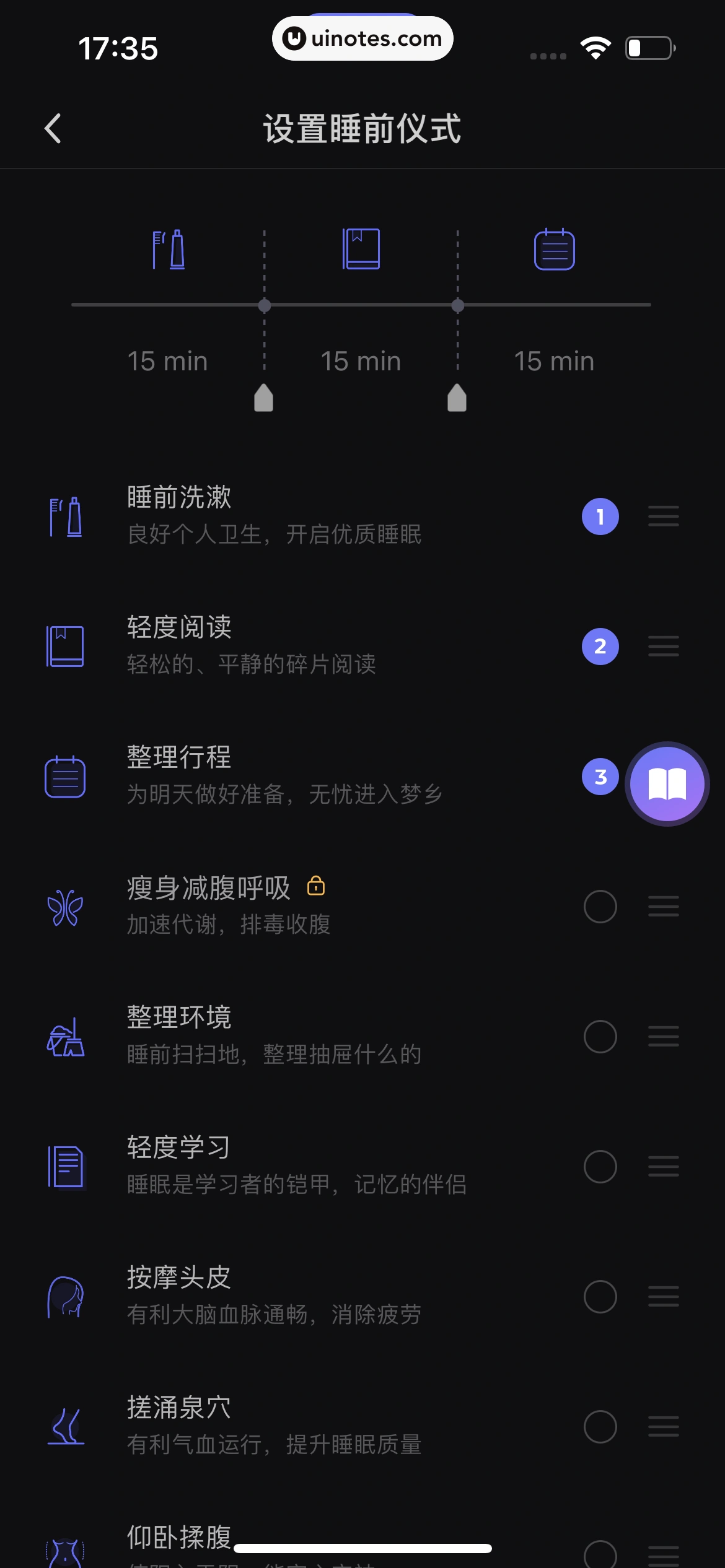
Task: Select the circle toggle for 整理环境
Action: click(599, 1037)
